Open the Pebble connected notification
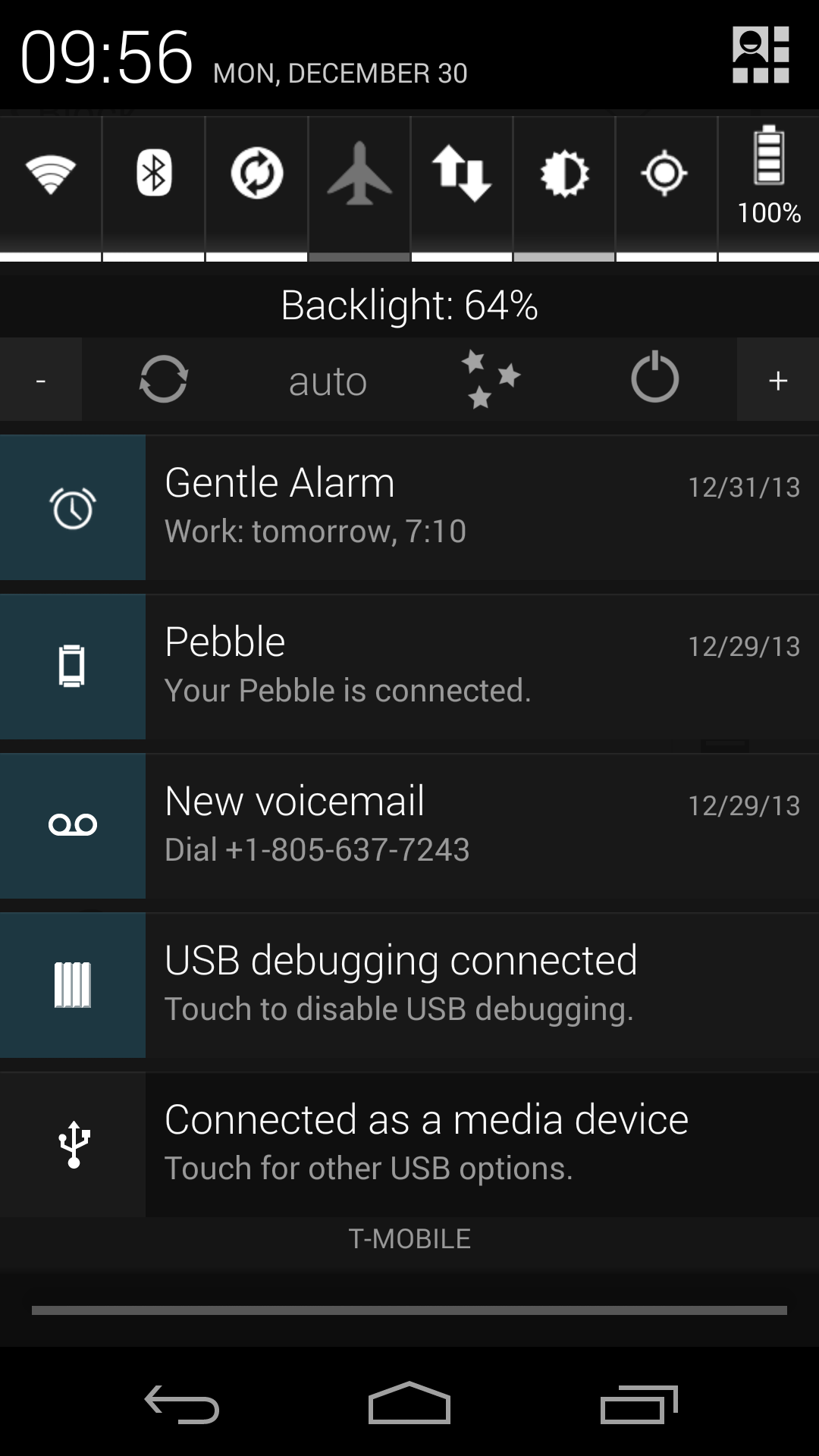The image size is (819, 1456). (409, 666)
